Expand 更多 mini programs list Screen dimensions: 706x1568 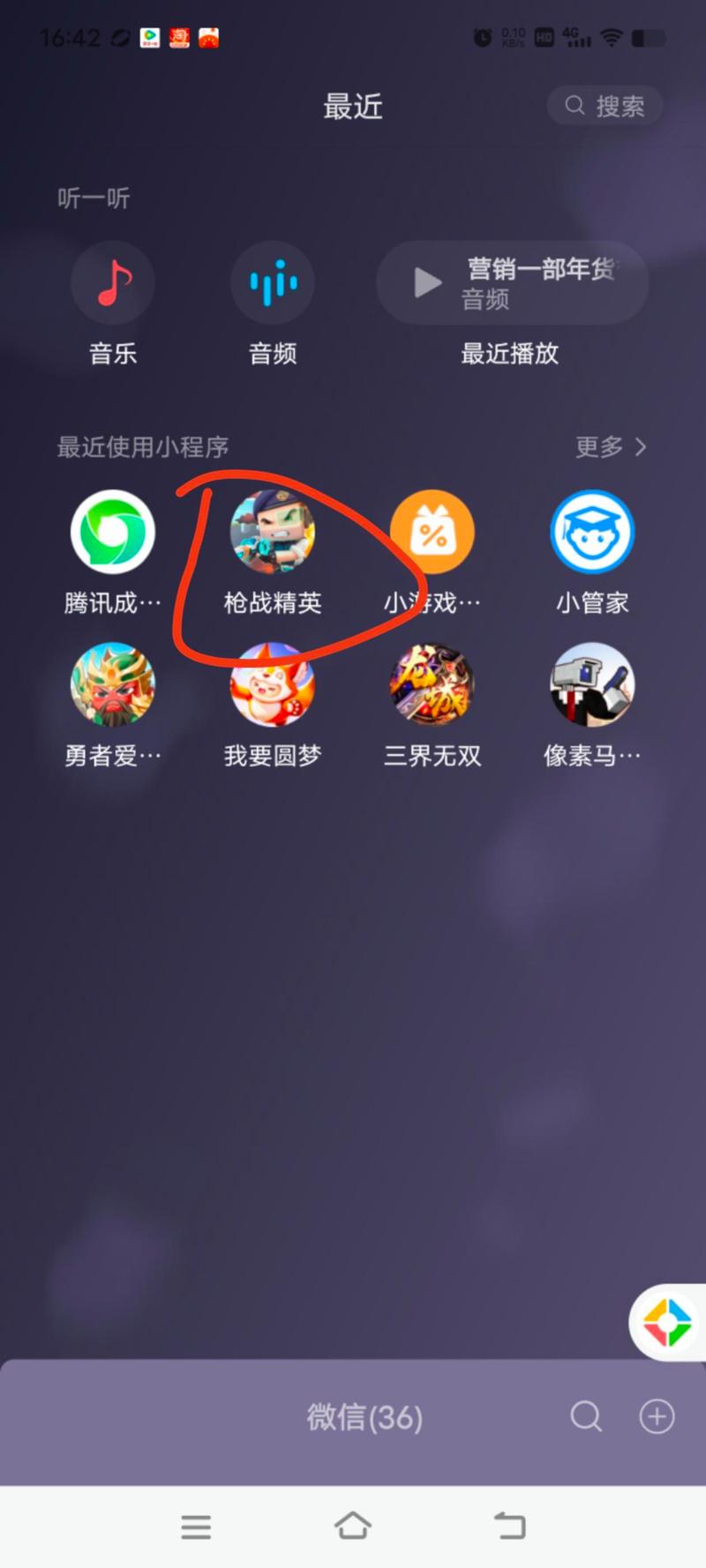click(x=611, y=447)
